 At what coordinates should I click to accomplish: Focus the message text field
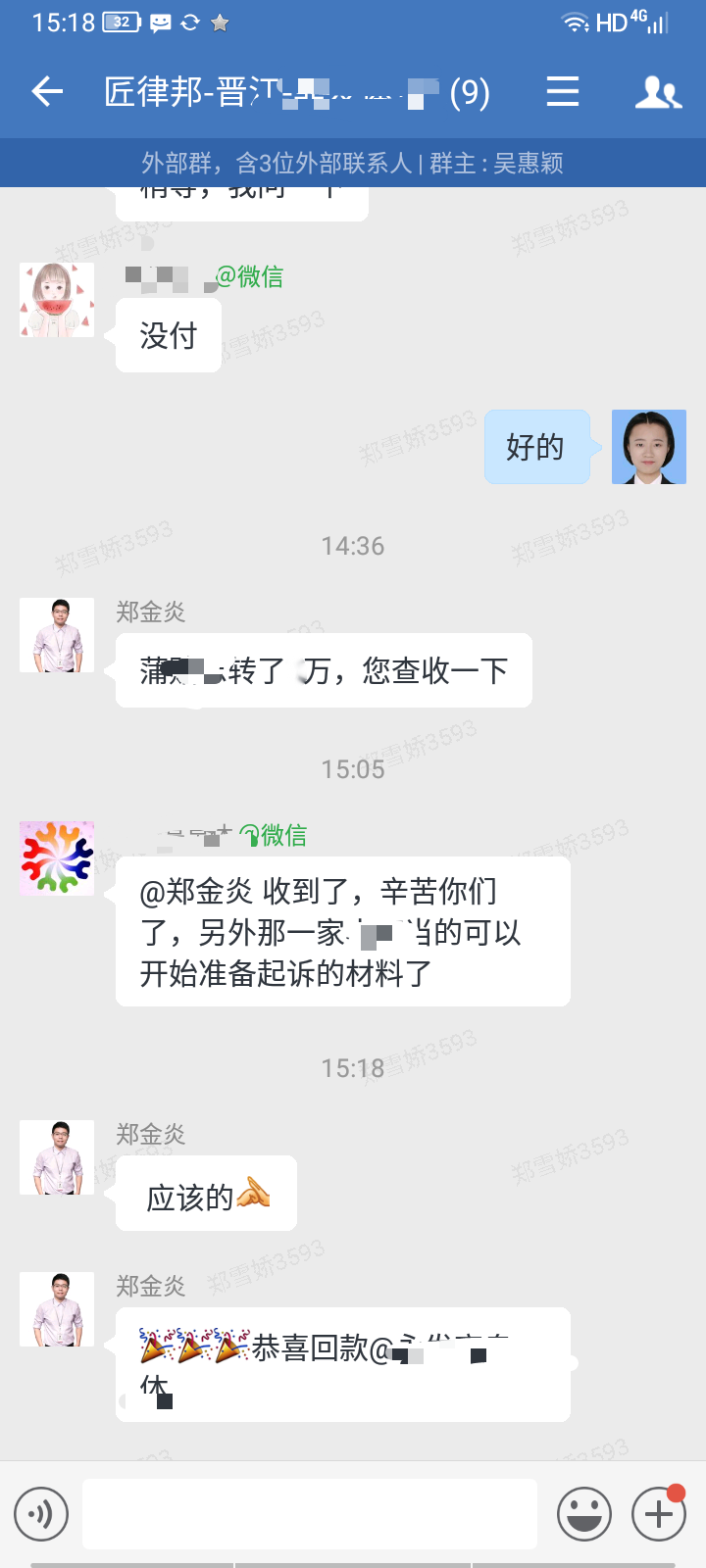tap(310, 1514)
